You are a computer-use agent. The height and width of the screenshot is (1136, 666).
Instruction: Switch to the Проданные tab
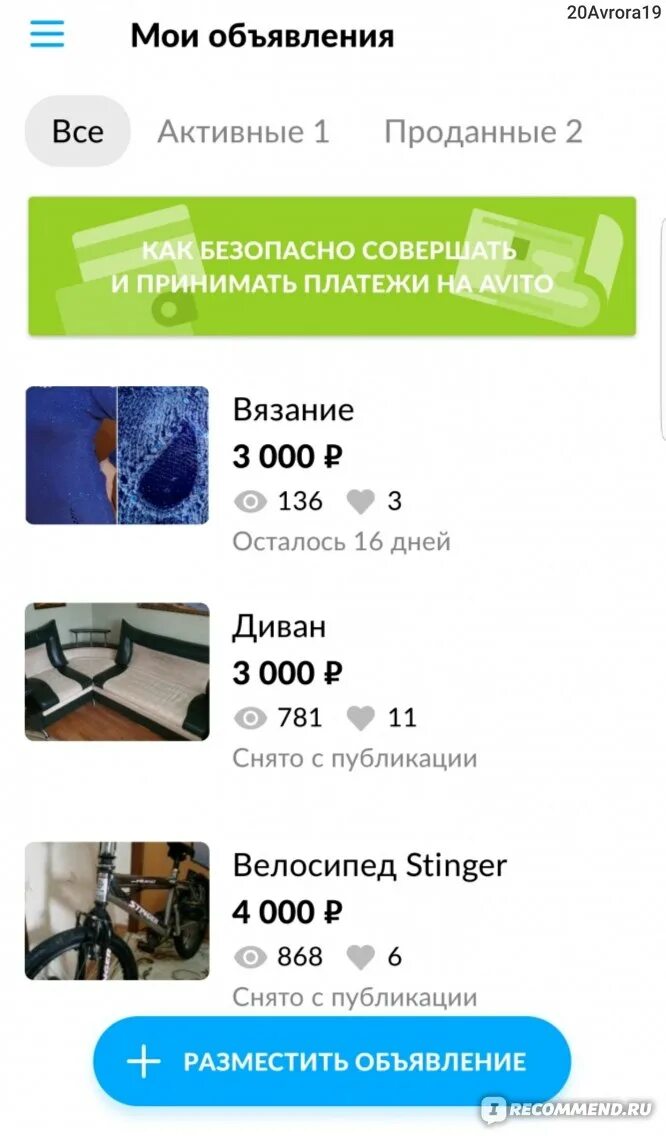[483, 132]
